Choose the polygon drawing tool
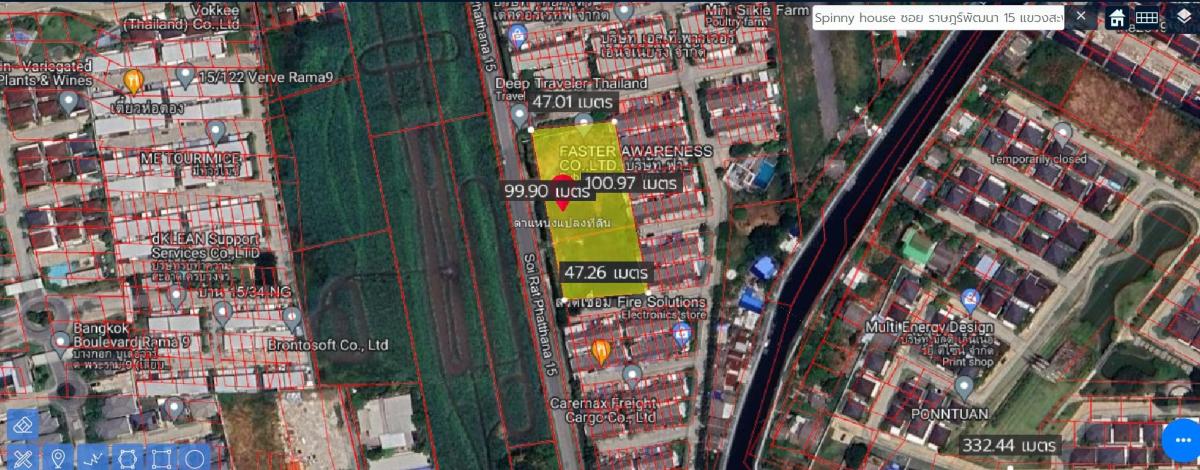 (x=128, y=458)
